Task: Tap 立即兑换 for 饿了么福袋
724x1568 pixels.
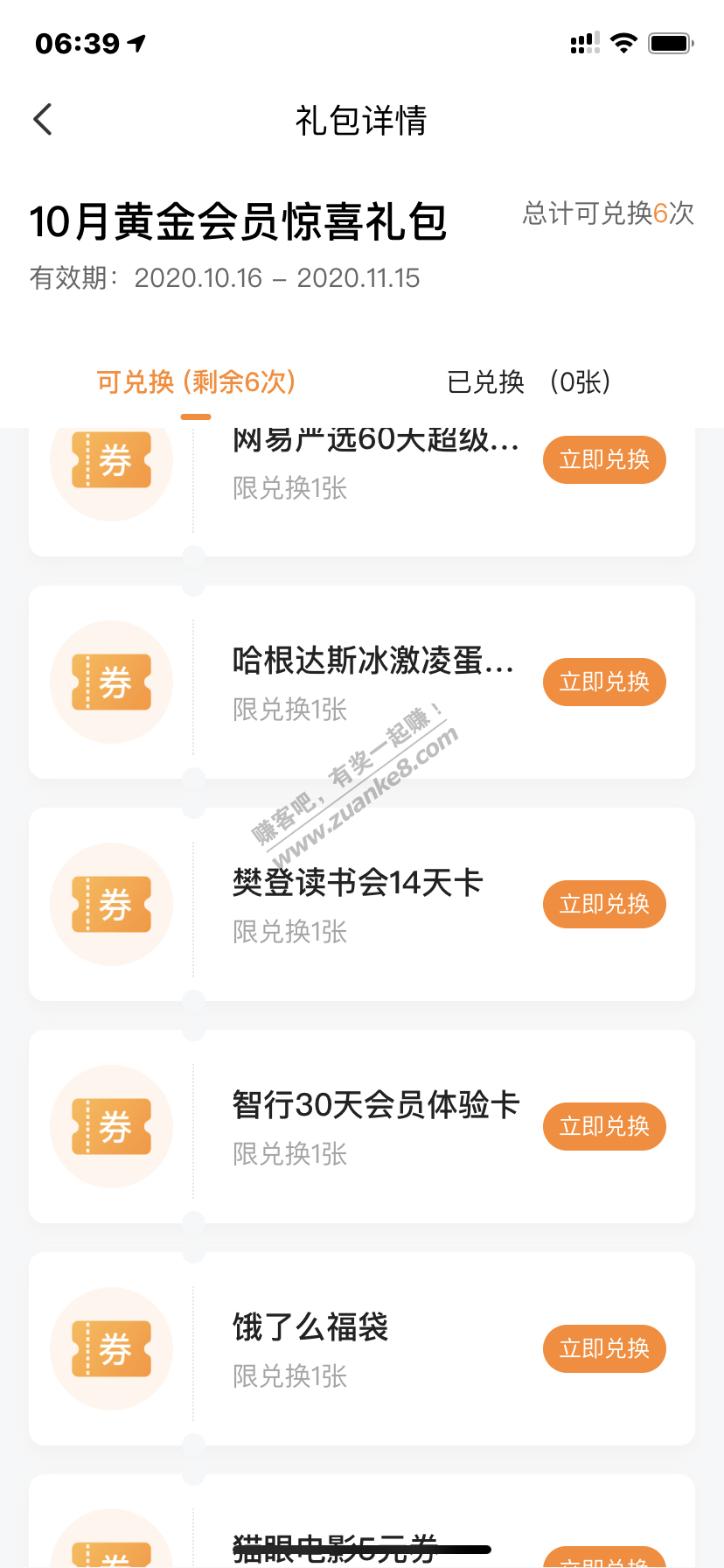Action: pos(604,1348)
